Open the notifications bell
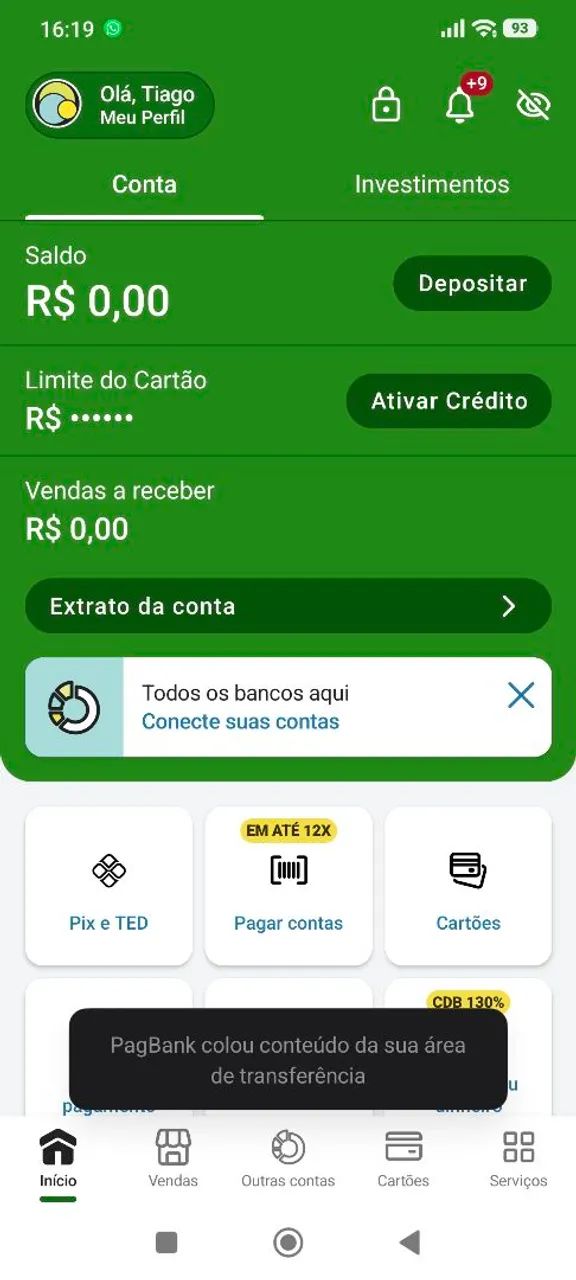Image resolution: width=576 pixels, height=1280 pixels. (x=461, y=104)
